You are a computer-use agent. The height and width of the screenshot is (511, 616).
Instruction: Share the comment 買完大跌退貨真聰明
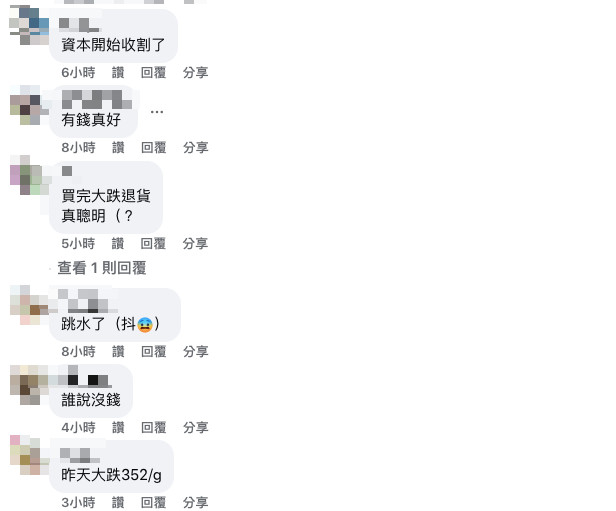195,243
